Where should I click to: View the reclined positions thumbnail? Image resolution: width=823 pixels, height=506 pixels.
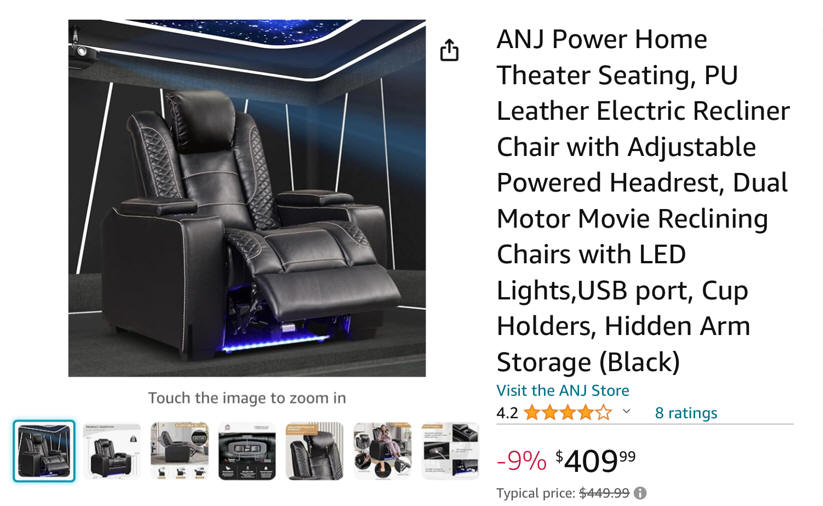click(180, 451)
